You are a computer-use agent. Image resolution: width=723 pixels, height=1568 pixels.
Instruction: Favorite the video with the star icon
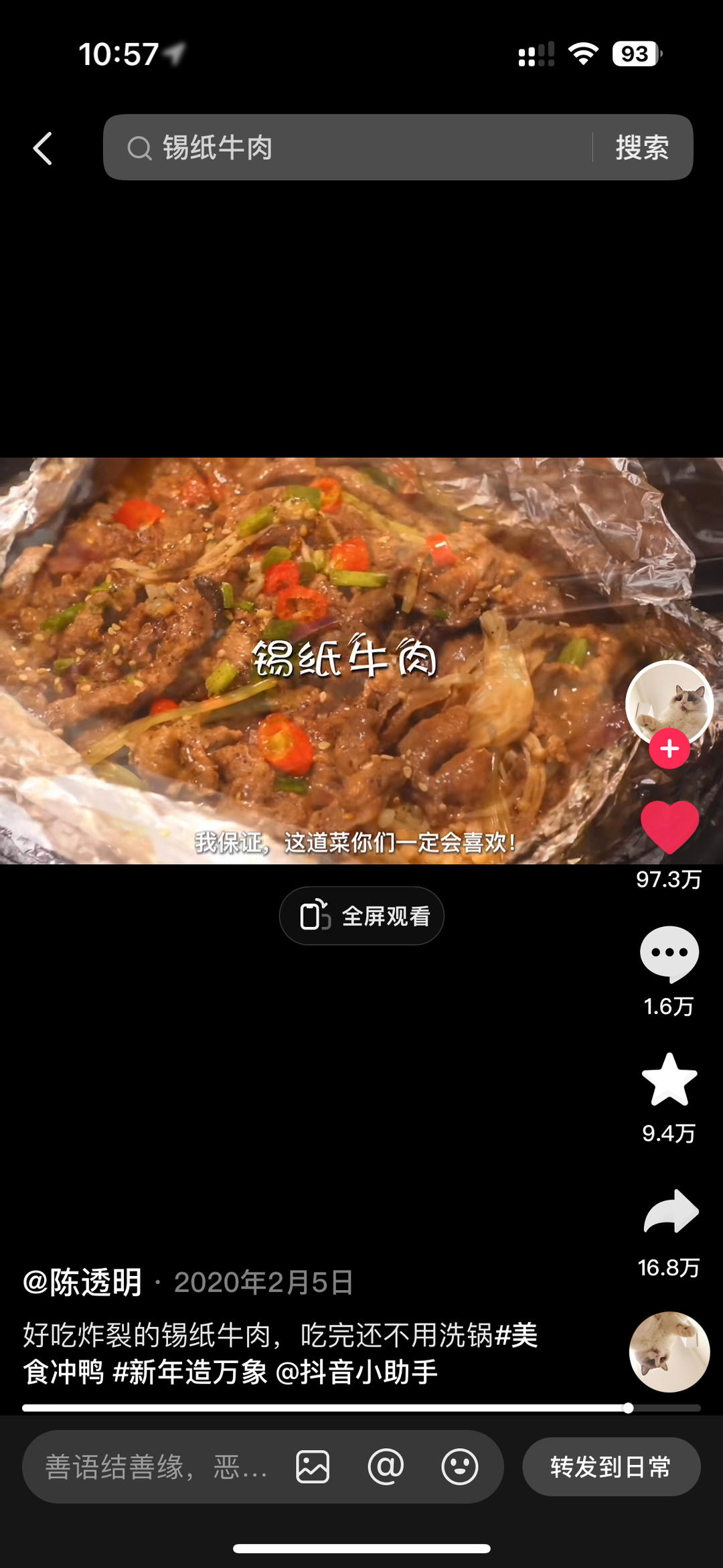click(669, 1080)
